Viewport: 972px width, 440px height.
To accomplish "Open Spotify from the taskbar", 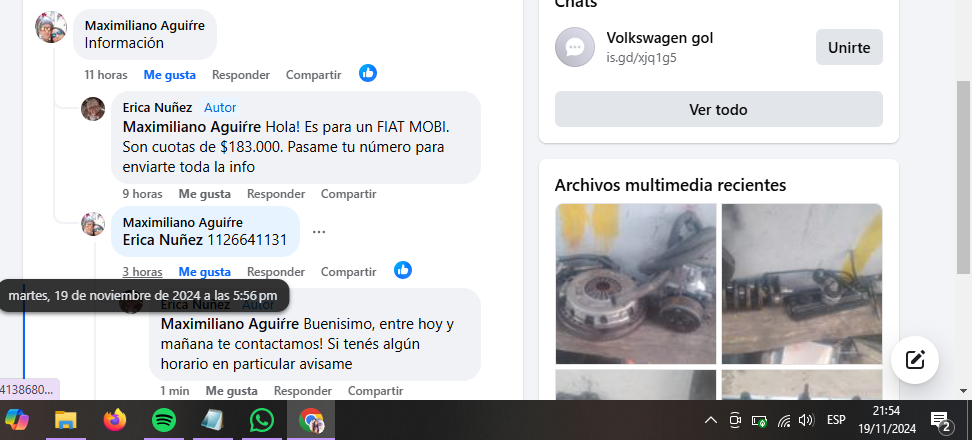I will click(x=164, y=420).
